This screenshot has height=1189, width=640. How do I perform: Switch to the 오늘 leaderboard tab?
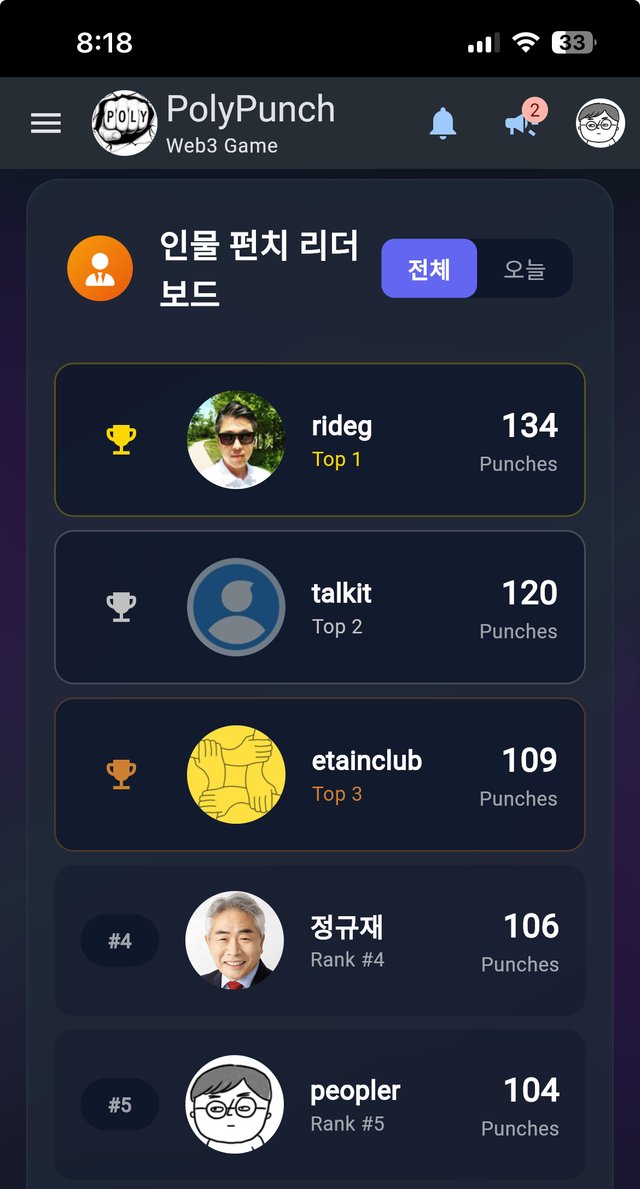coord(524,269)
